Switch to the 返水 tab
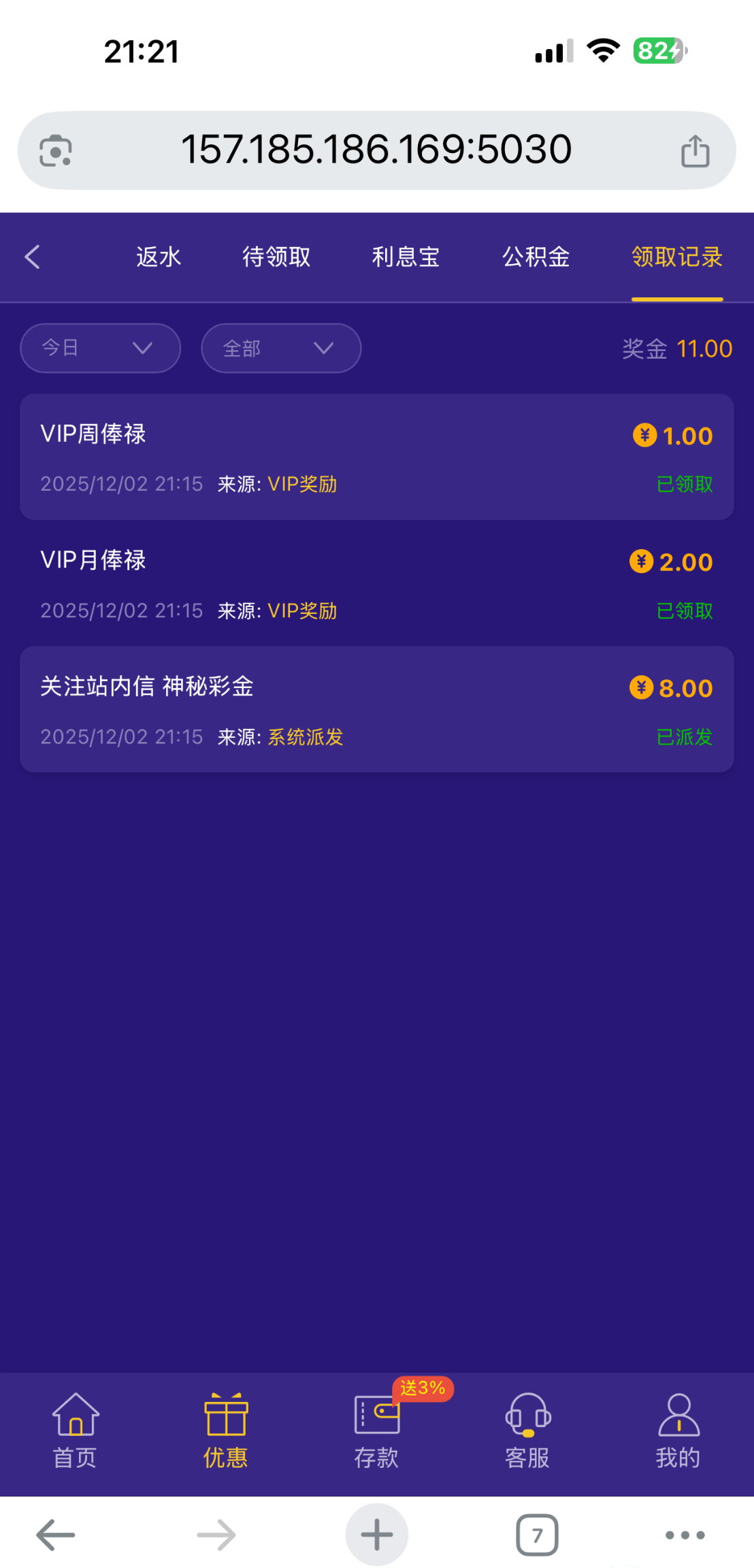The width and height of the screenshot is (754, 1568). click(159, 257)
